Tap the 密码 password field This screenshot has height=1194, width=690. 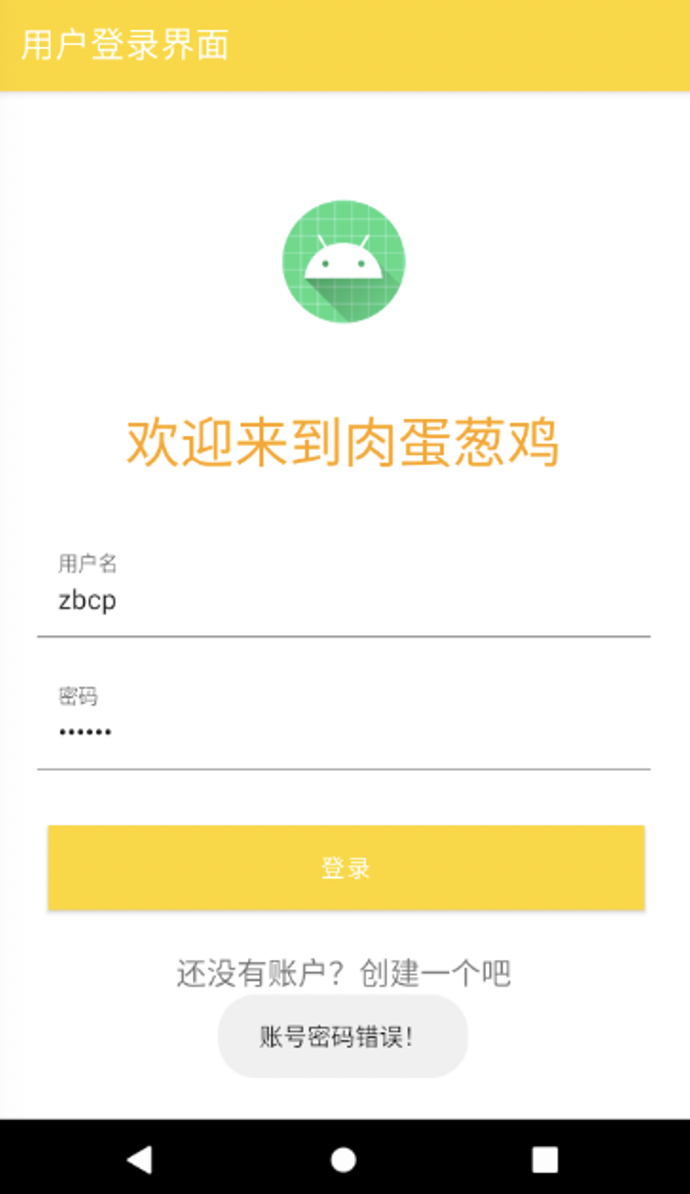tap(343, 732)
